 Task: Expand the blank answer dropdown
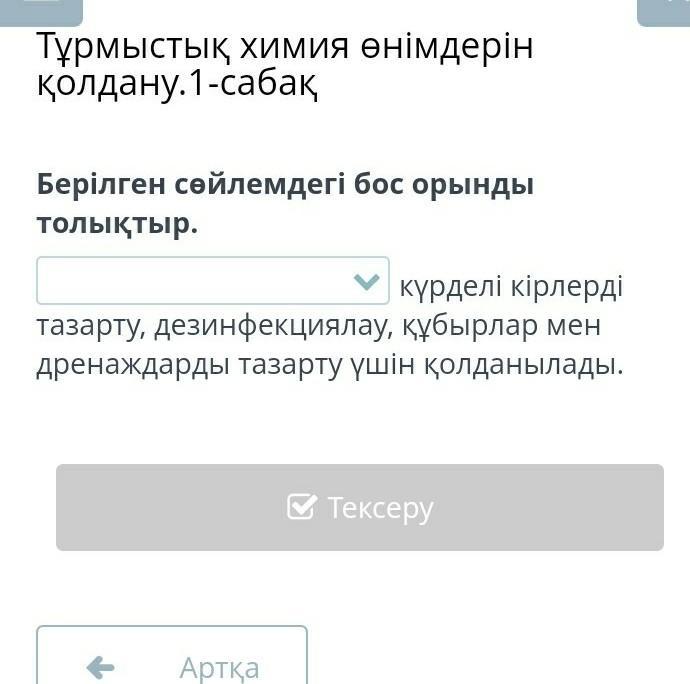(213, 281)
